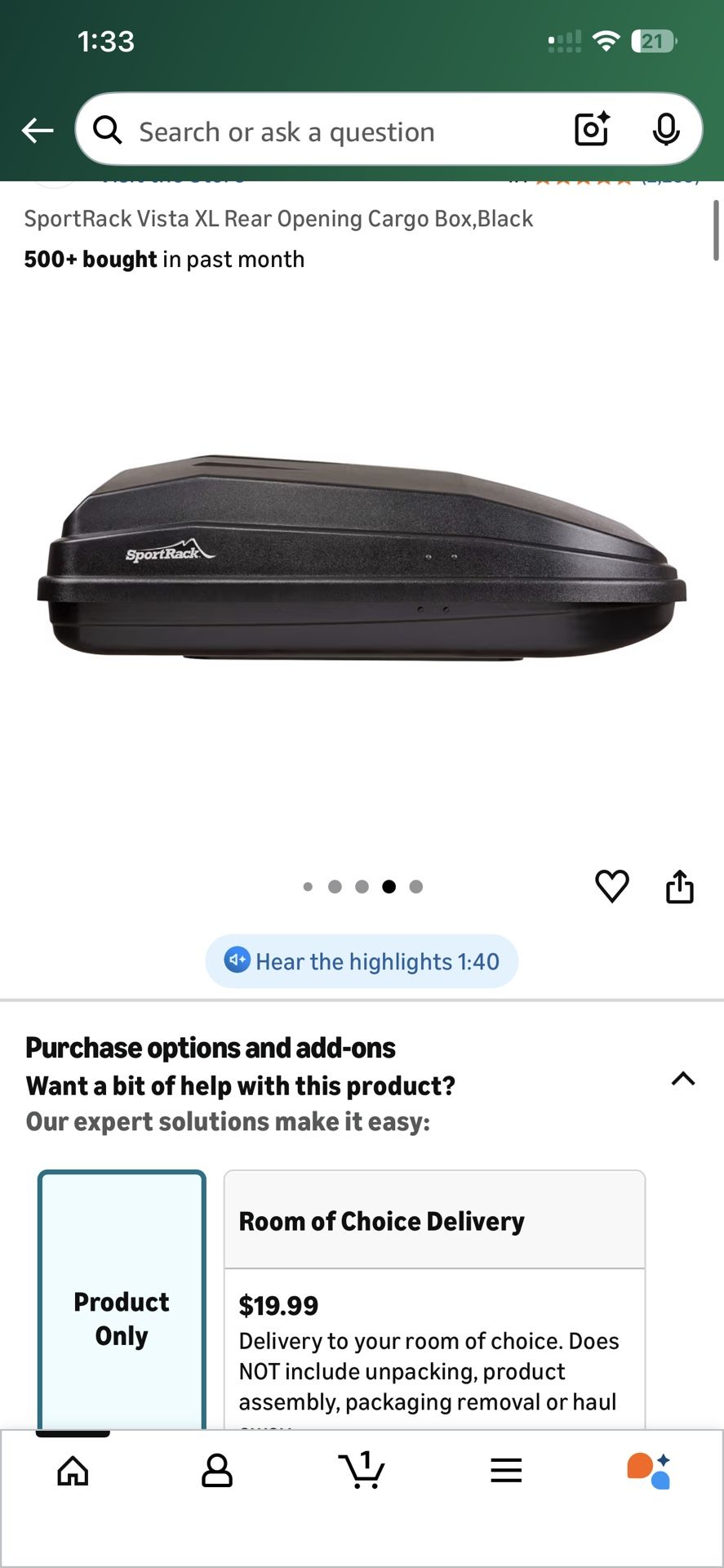
Task: Play Hear the highlights audio summary
Action: (x=362, y=961)
